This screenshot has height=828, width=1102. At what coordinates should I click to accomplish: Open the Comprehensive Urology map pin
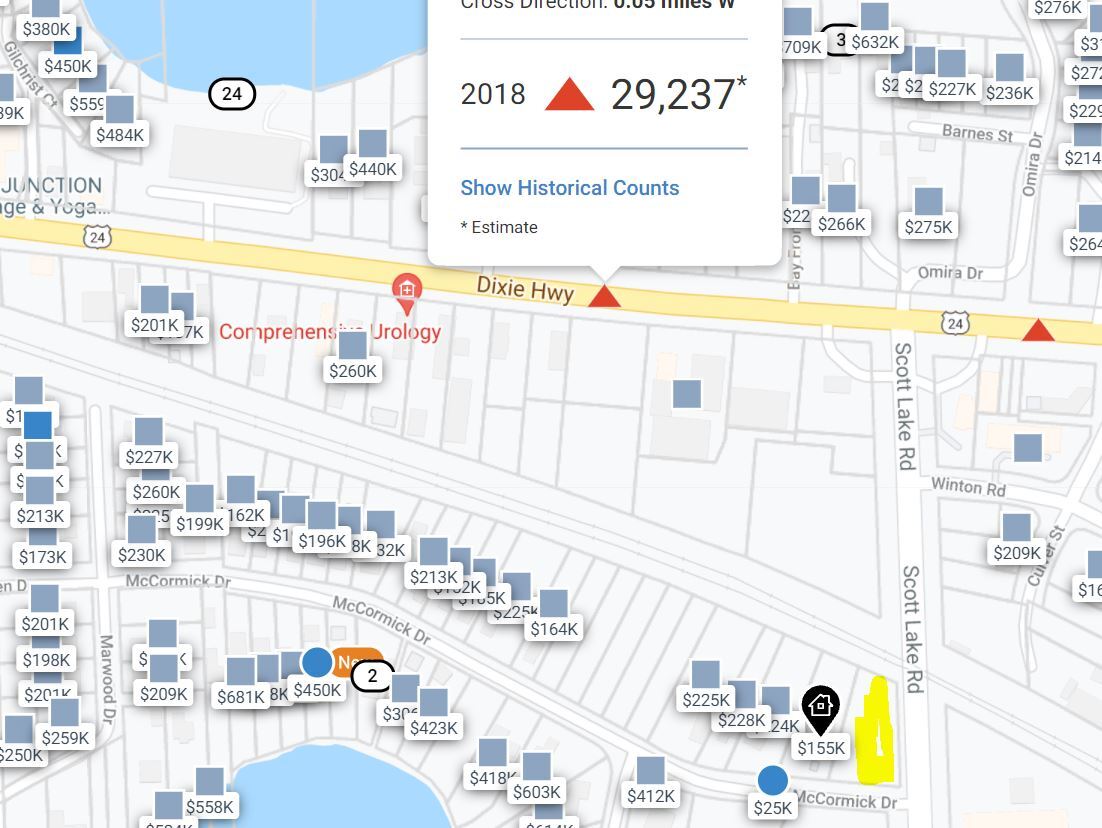click(406, 291)
